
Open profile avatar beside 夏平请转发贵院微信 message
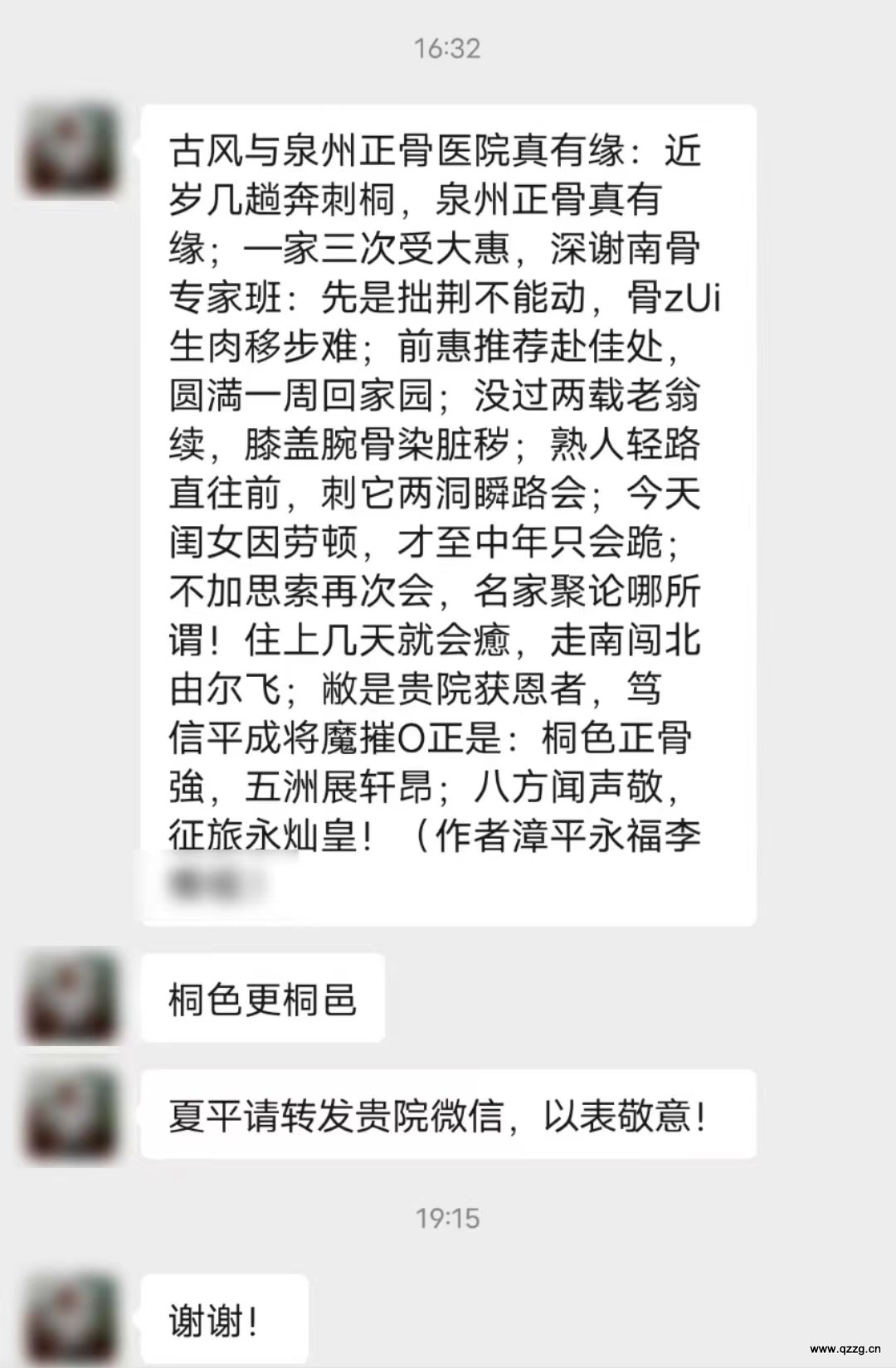click(69, 1114)
